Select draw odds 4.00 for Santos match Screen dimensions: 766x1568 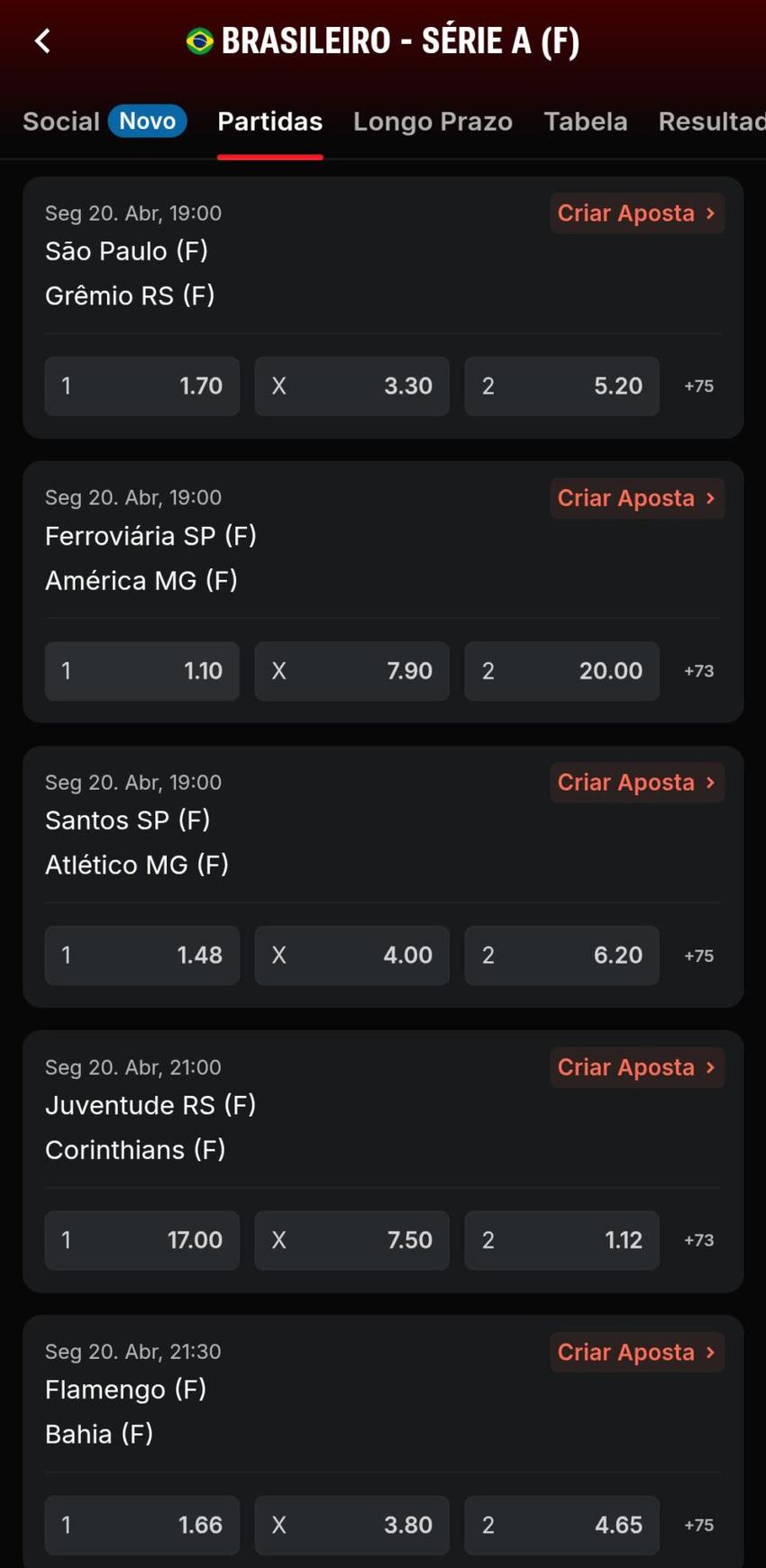point(351,955)
